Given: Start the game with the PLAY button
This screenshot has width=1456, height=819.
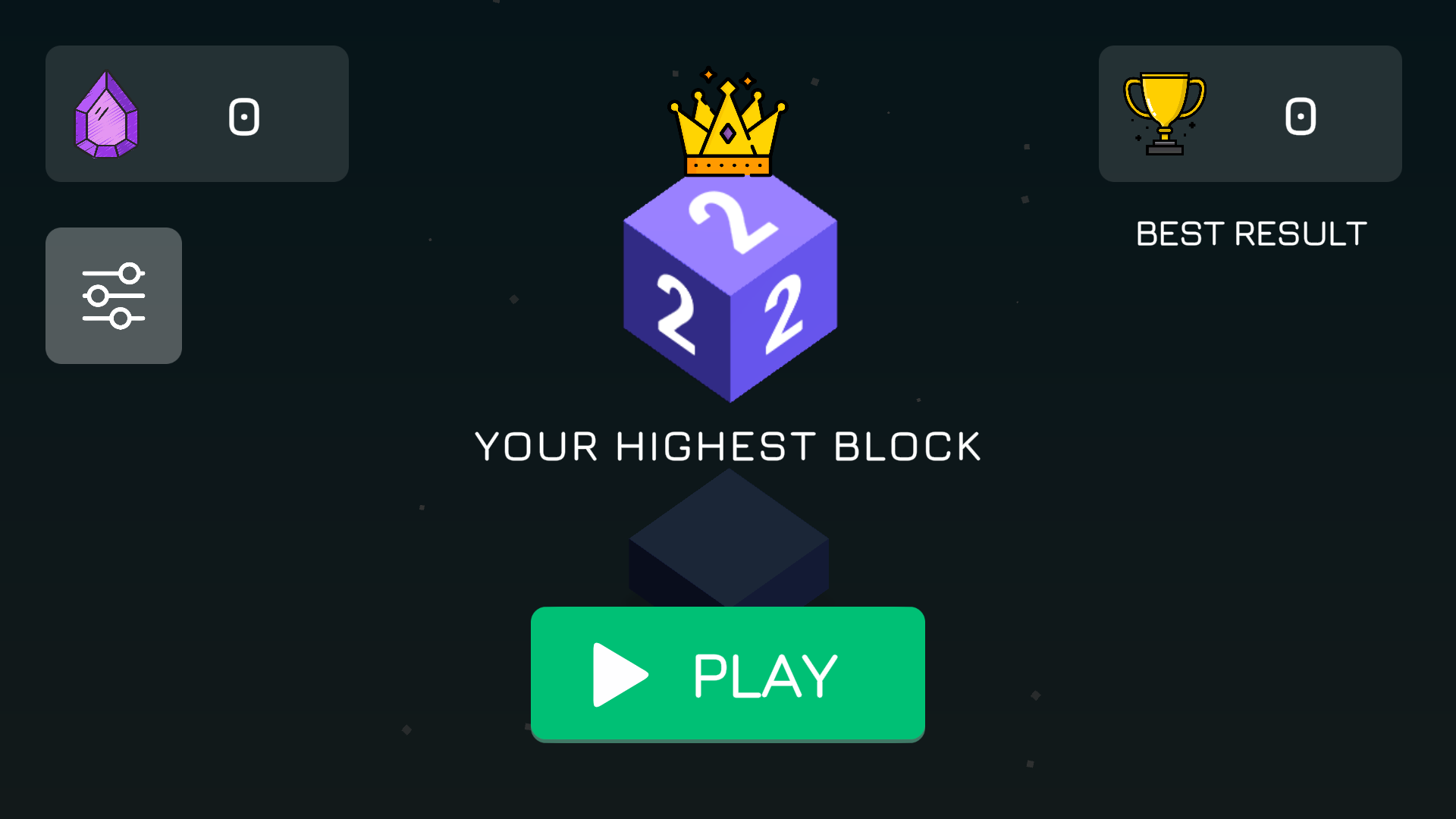Looking at the screenshot, I should click(727, 673).
